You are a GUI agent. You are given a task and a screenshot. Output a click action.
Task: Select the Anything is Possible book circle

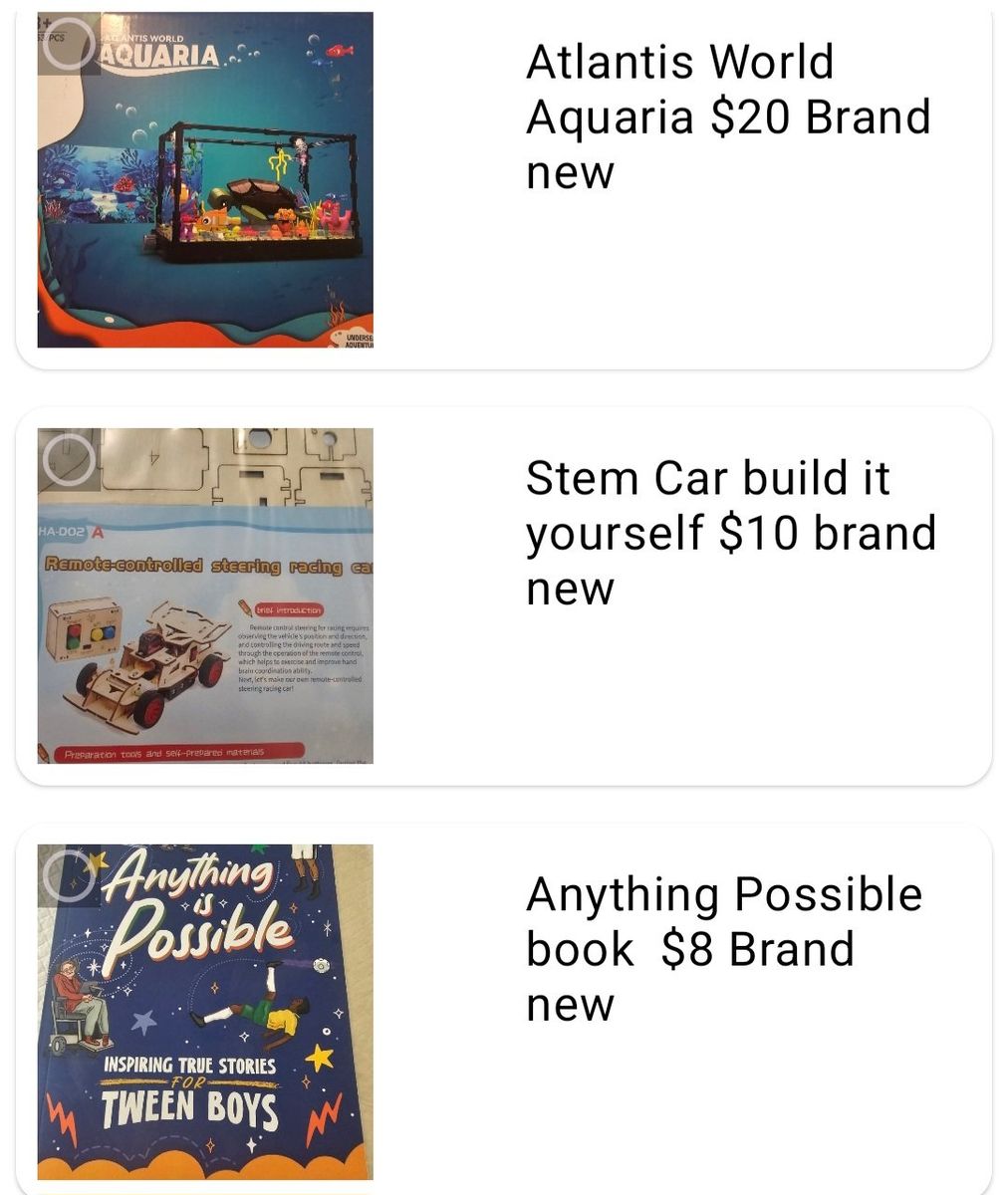point(70,876)
